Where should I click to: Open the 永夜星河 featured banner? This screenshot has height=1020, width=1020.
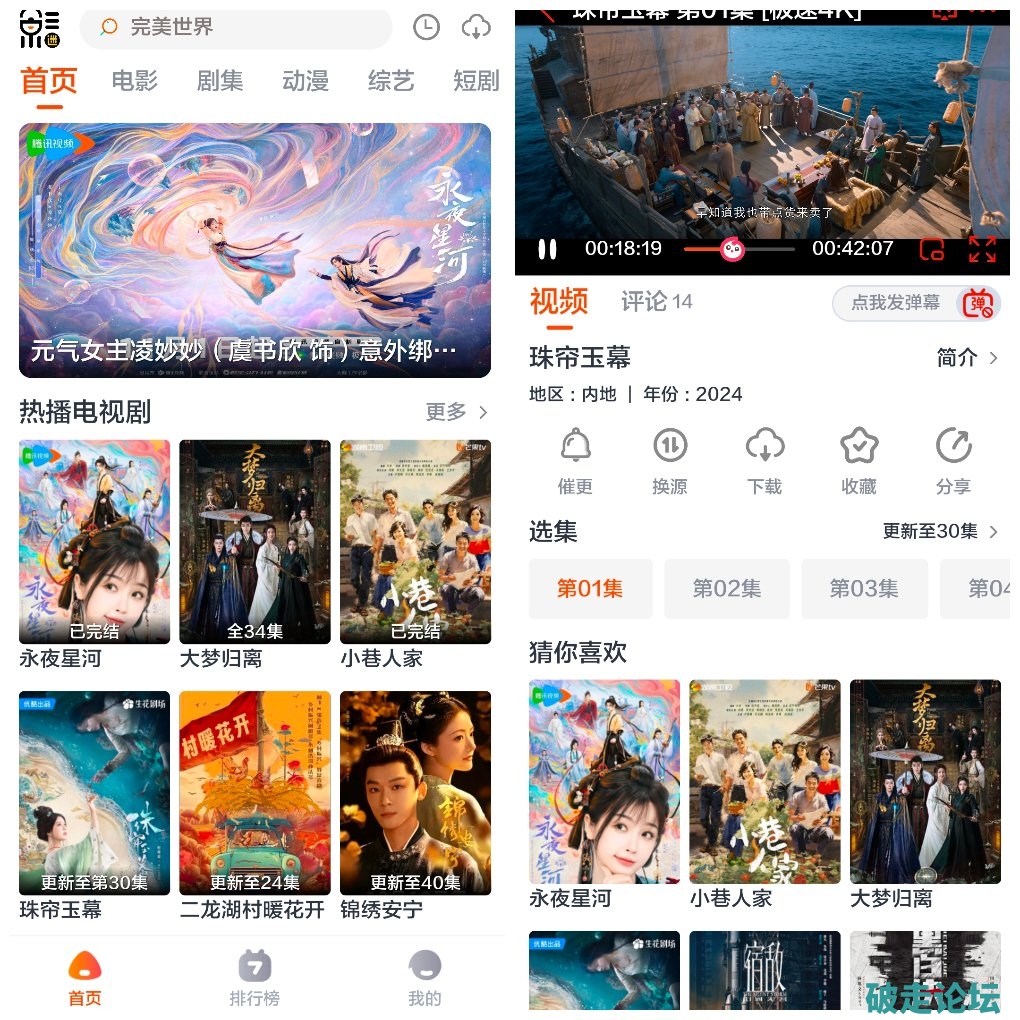click(255, 250)
